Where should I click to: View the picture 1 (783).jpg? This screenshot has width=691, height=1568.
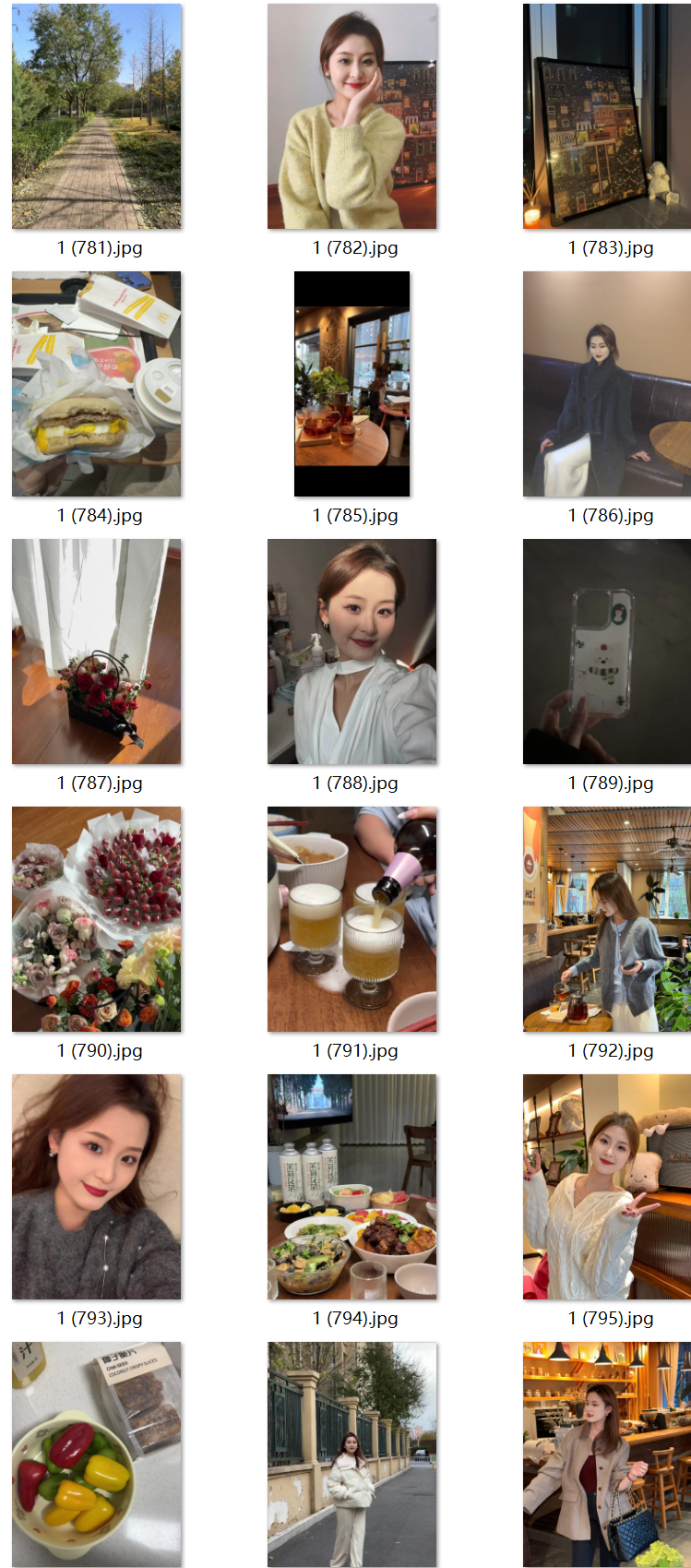point(607,116)
